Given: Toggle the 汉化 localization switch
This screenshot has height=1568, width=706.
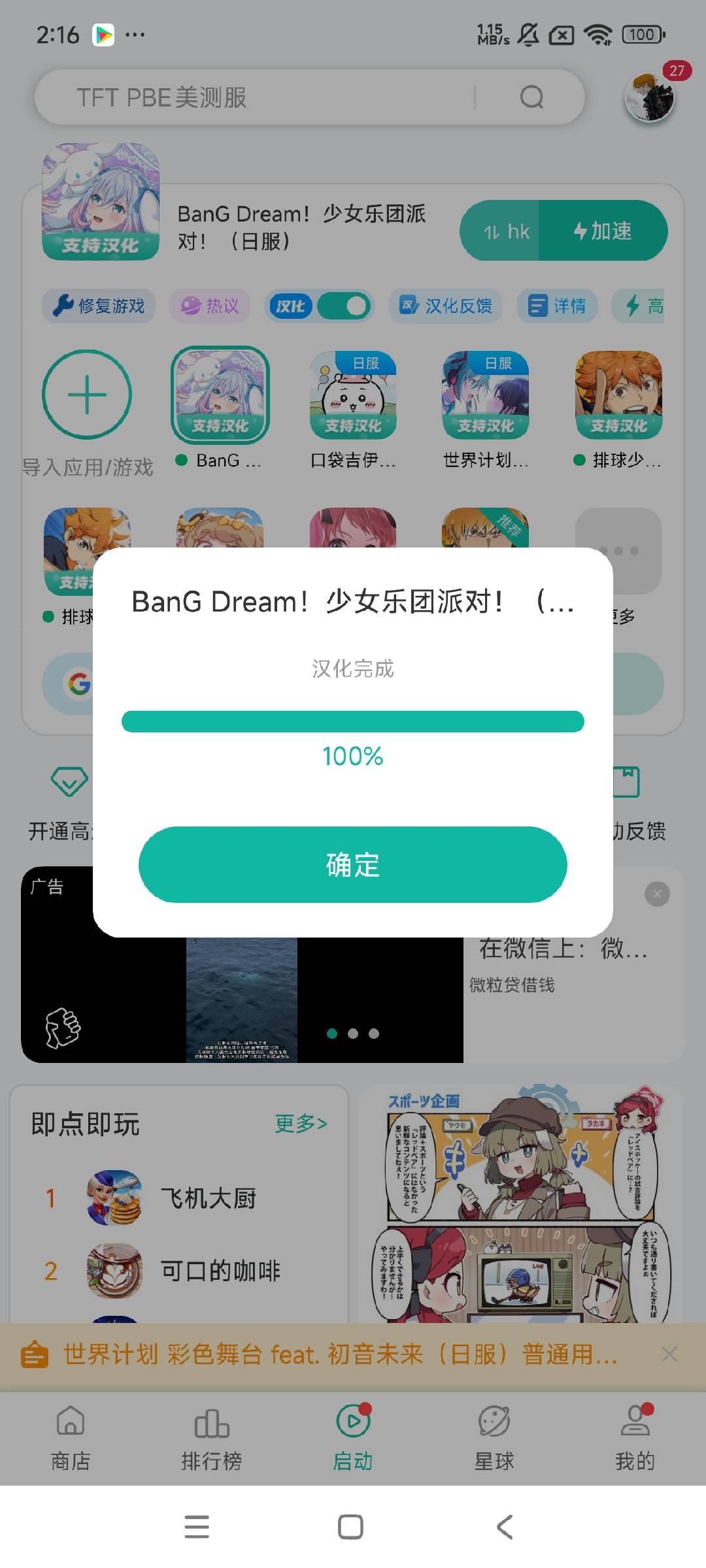Looking at the screenshot, I should [344, 306].
